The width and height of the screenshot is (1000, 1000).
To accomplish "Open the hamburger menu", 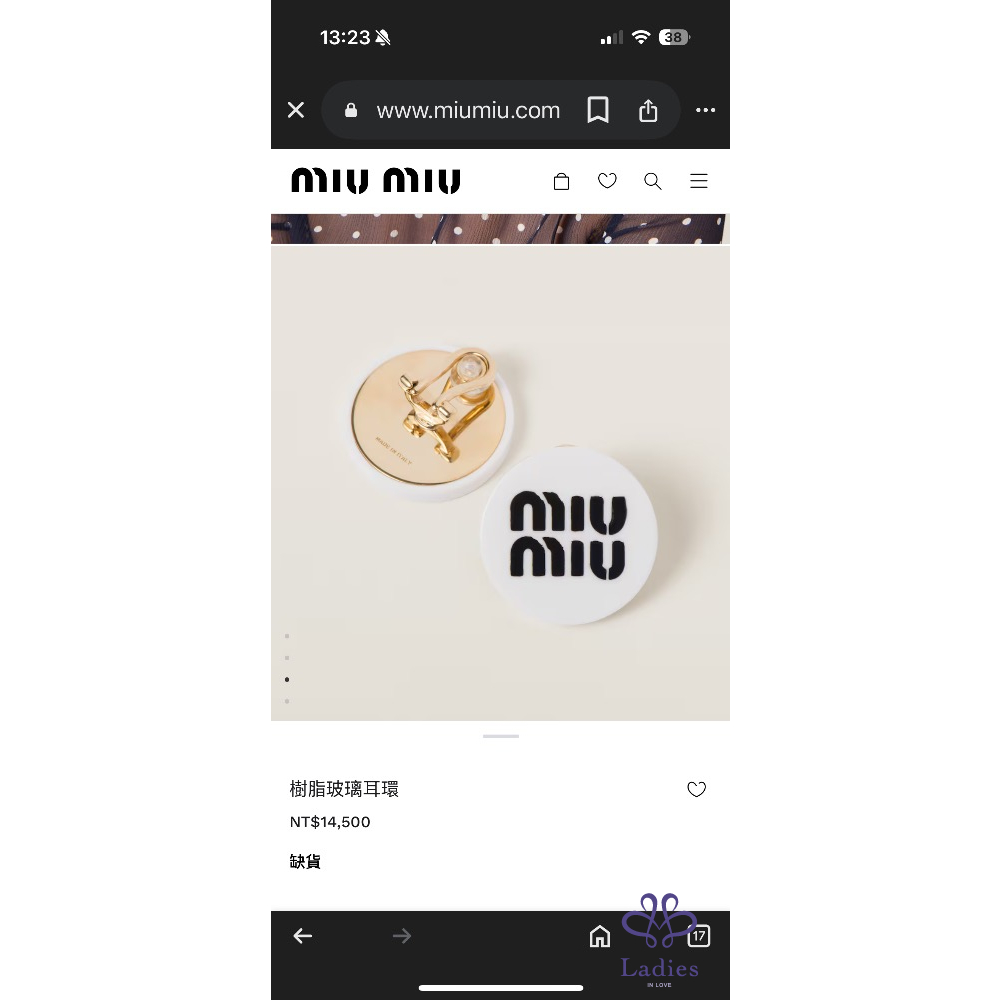I will tap(699, 181).
